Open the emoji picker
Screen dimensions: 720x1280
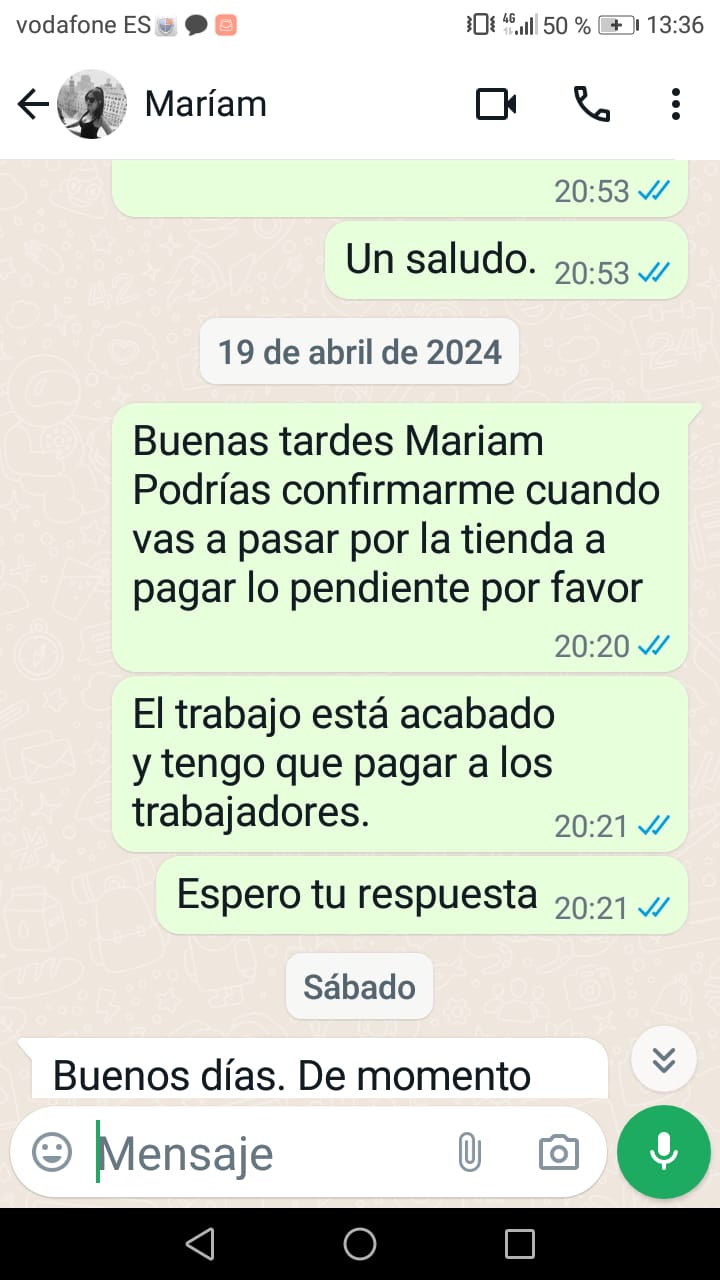coord(52,1152)
